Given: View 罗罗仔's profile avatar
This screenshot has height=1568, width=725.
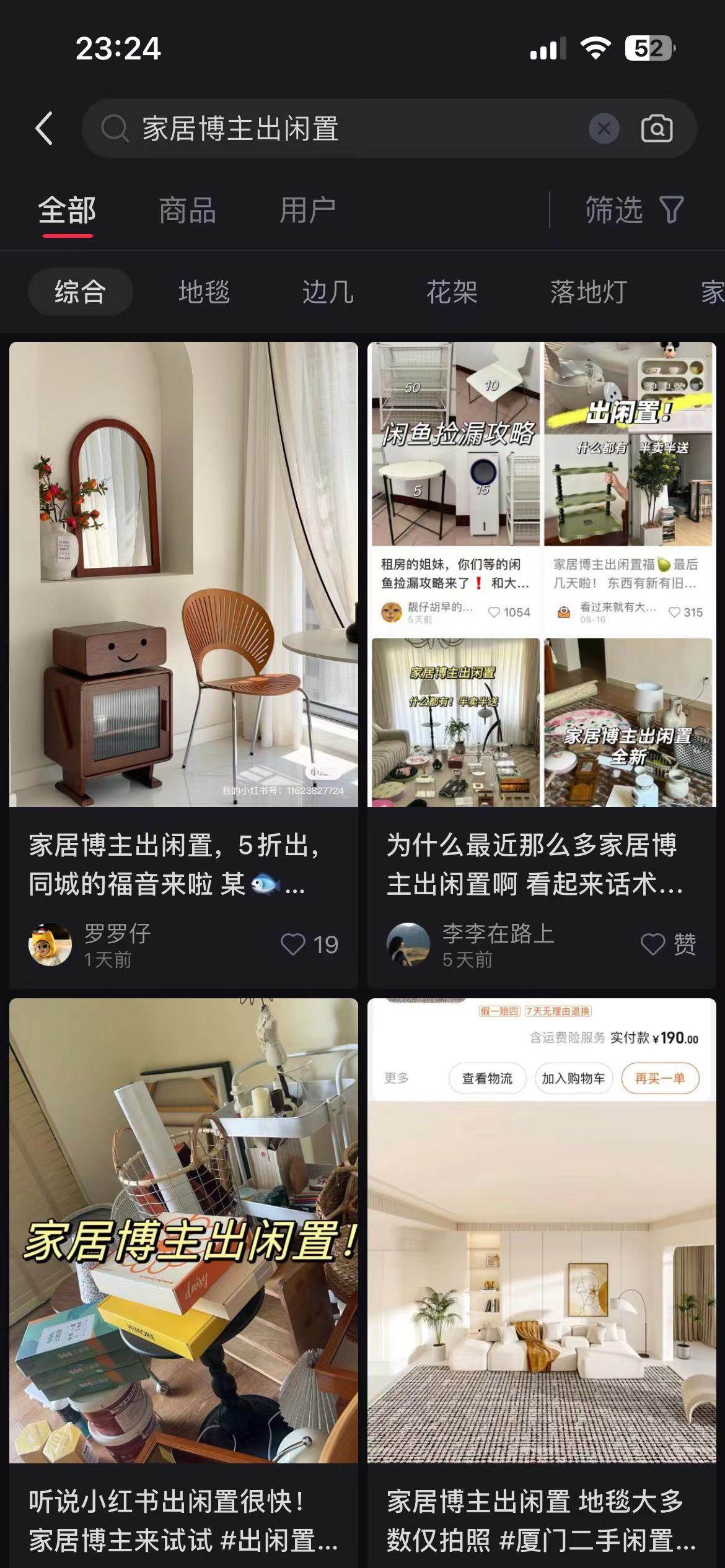Looking at the screenshot, I should click(x=50, y=944).
